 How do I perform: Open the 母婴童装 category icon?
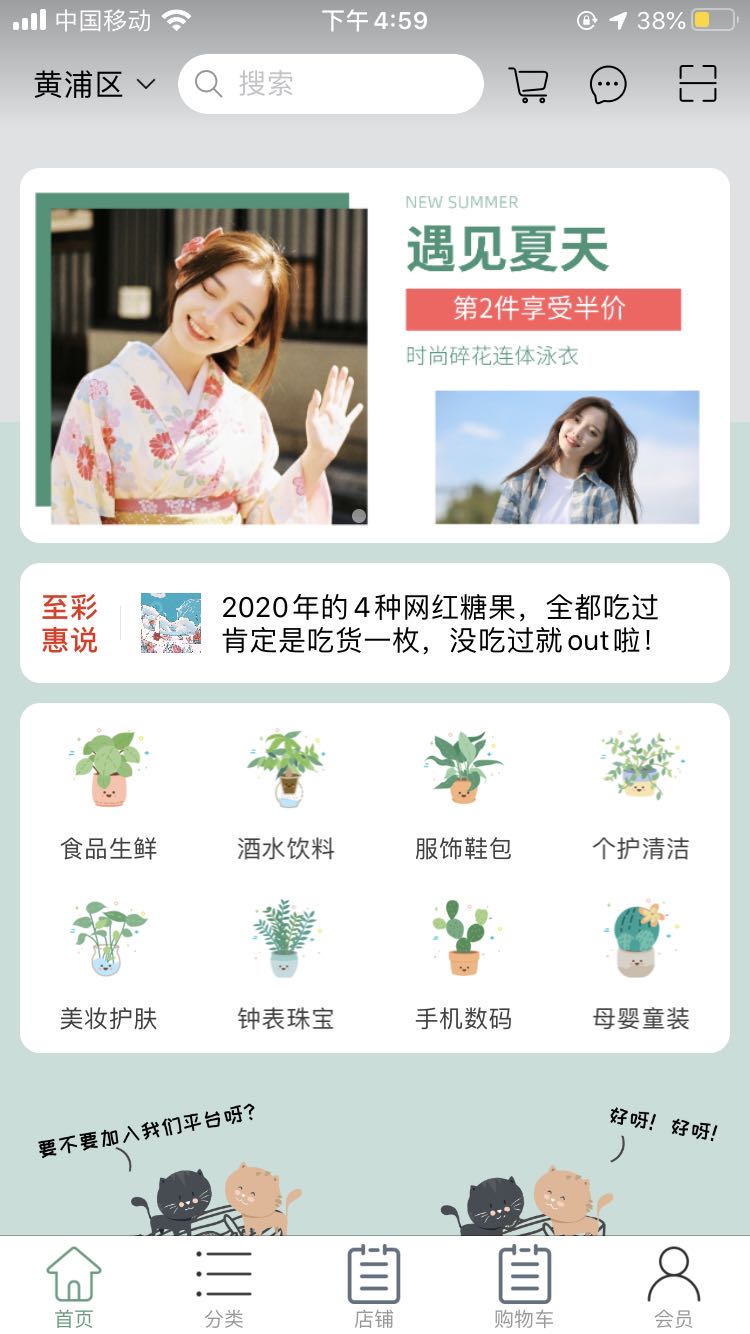click(x=637, y=940)
